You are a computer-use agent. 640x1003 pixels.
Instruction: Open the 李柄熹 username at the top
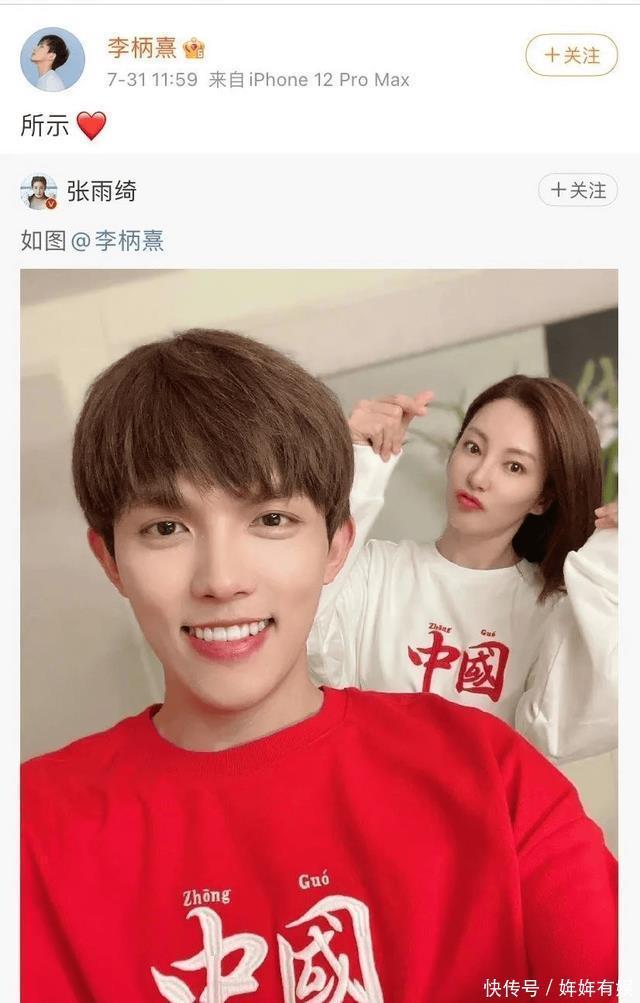click(x=141, y=47)
